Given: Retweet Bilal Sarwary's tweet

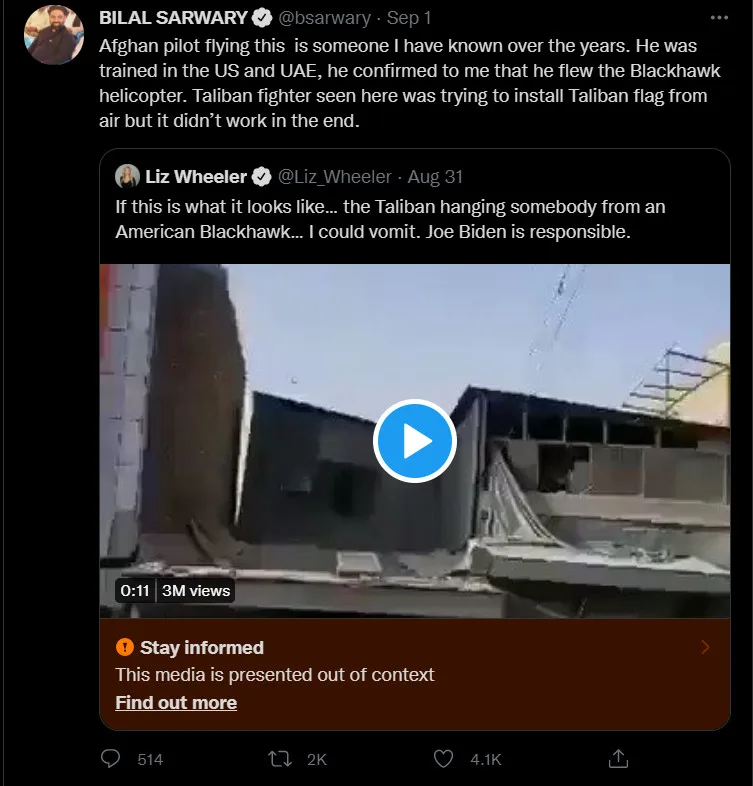Looking at the screenshot, I should 281,759.
